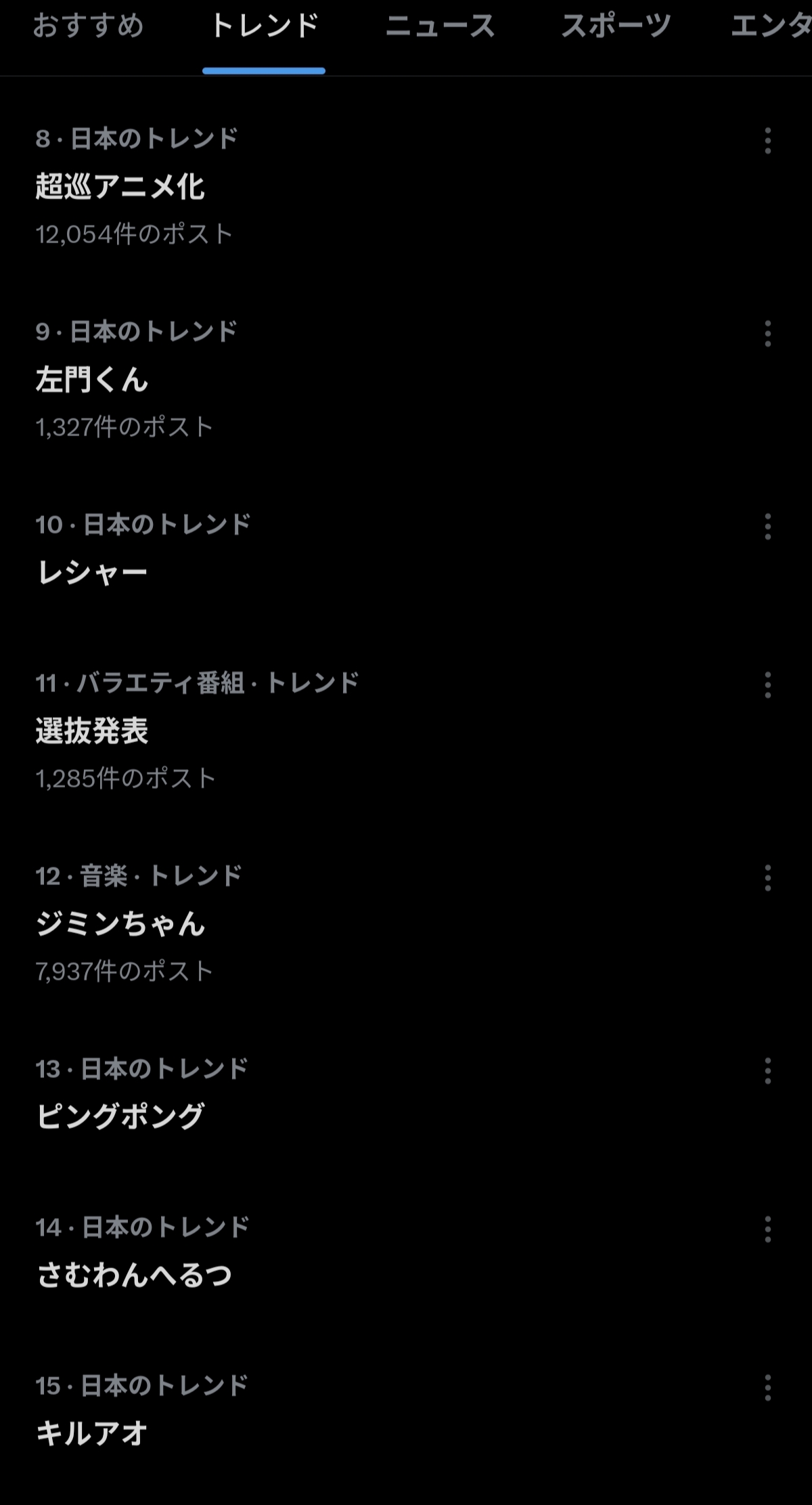Tap more options next to ジミンちゃん
Viewport: 812px width, 1505px height.
[x=767, y=878]
